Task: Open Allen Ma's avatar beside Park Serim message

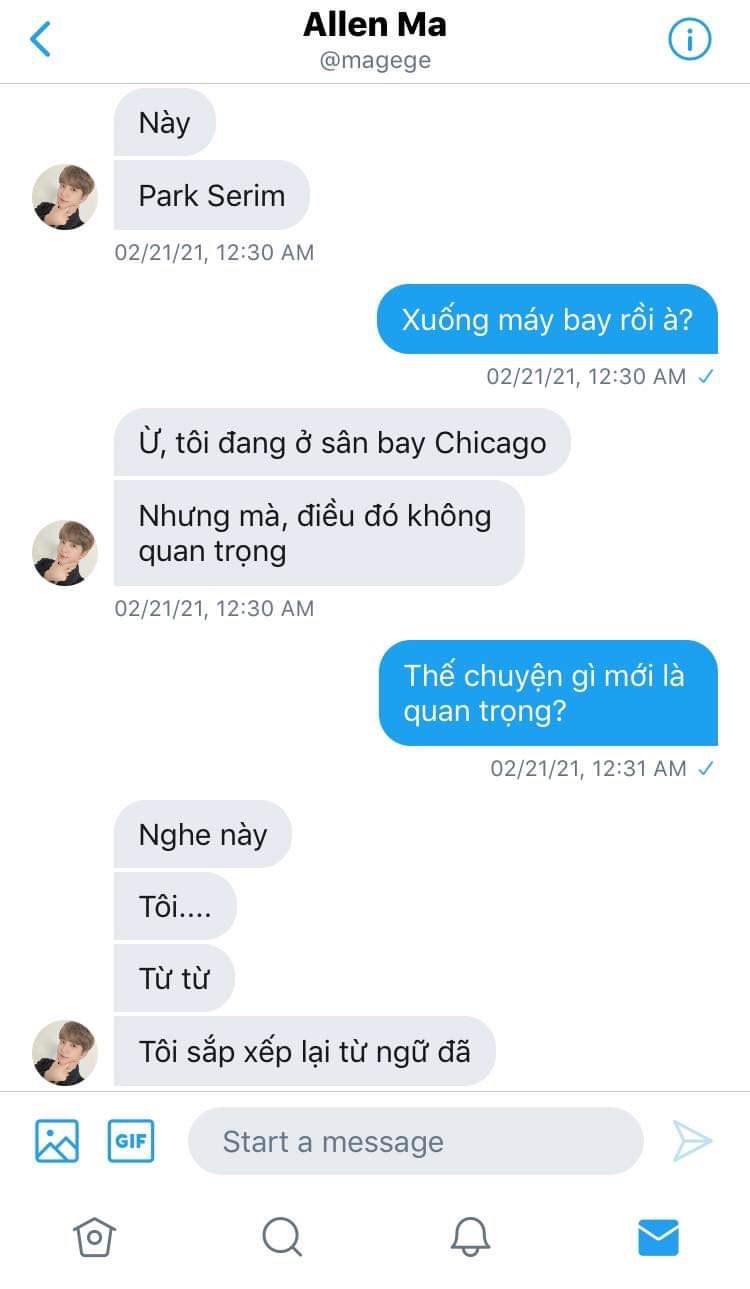Action: point(65,197)
